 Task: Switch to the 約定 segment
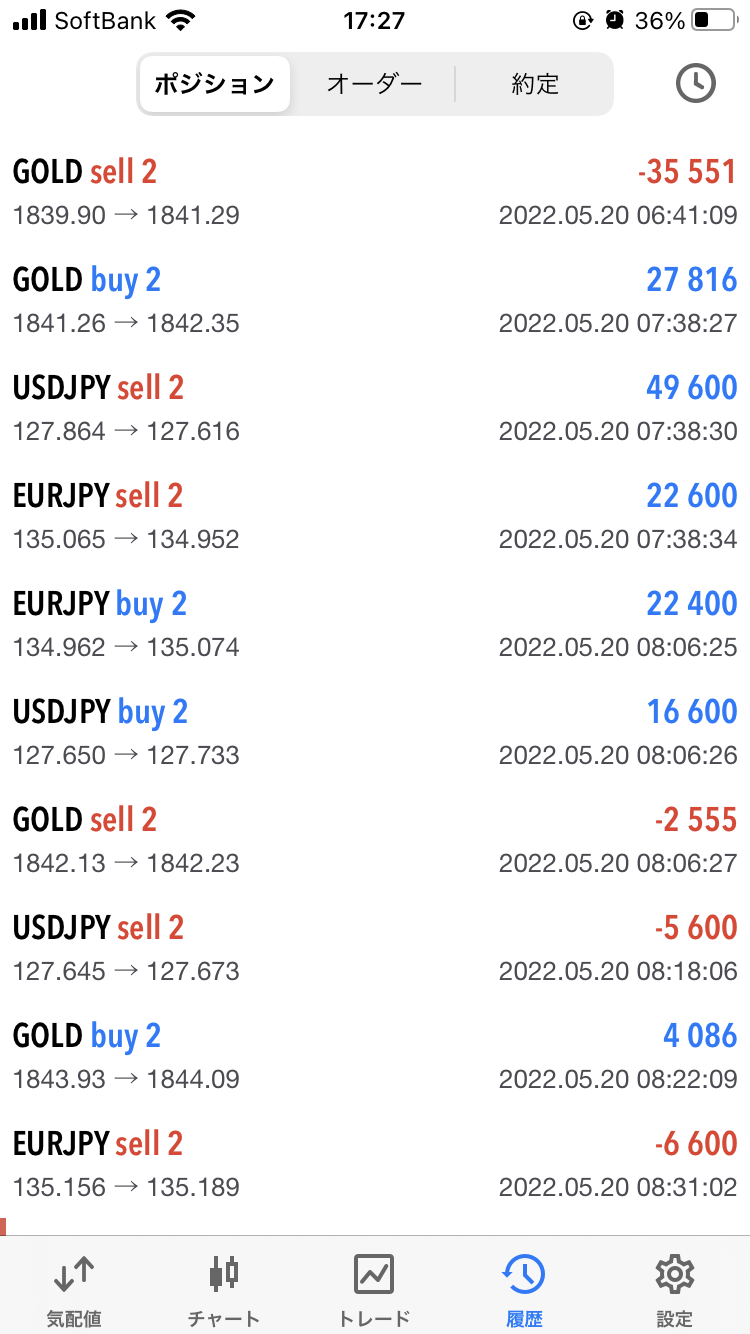pos(535,84)
